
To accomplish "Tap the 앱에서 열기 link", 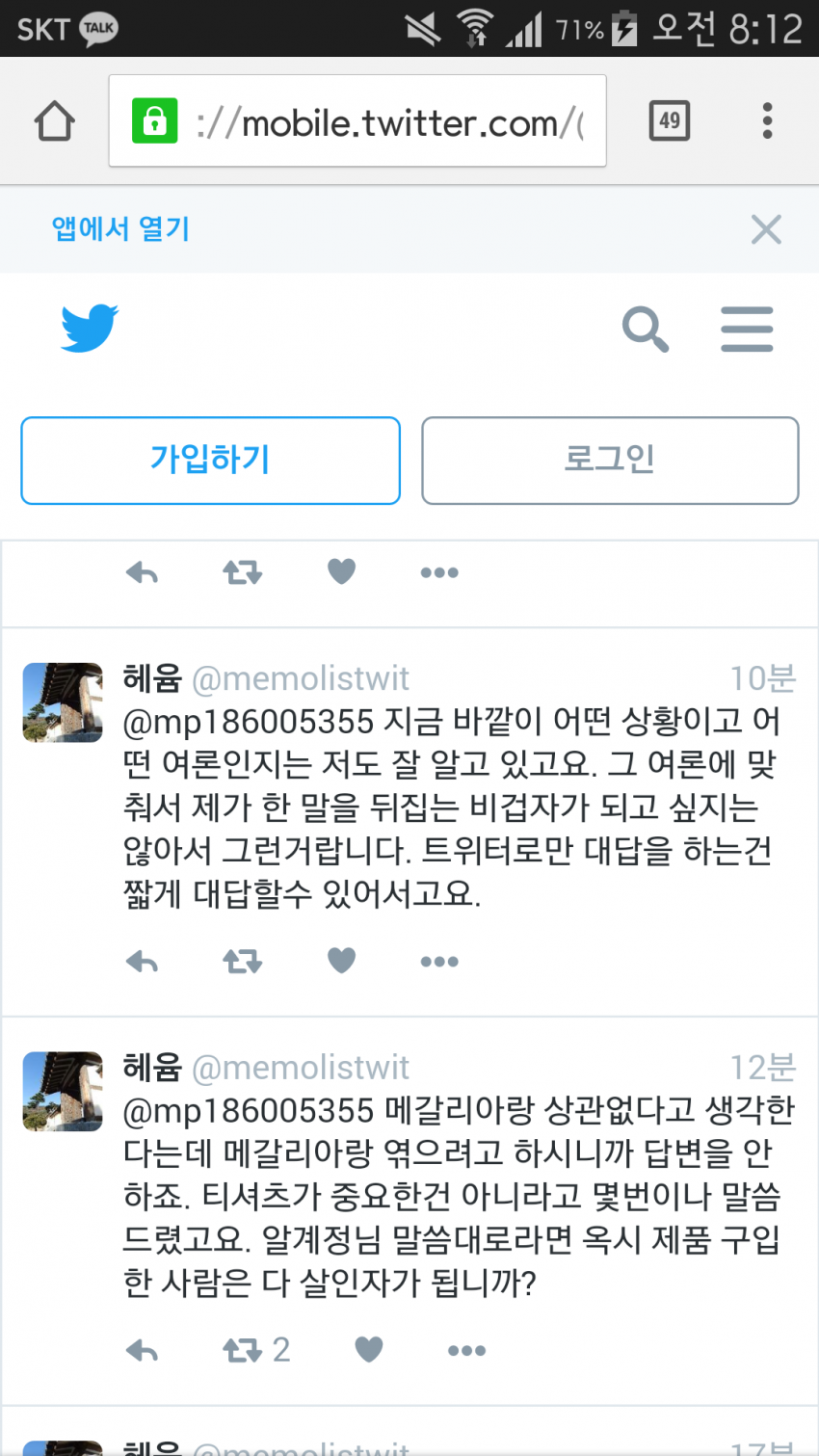I will [x=120, y=229].
